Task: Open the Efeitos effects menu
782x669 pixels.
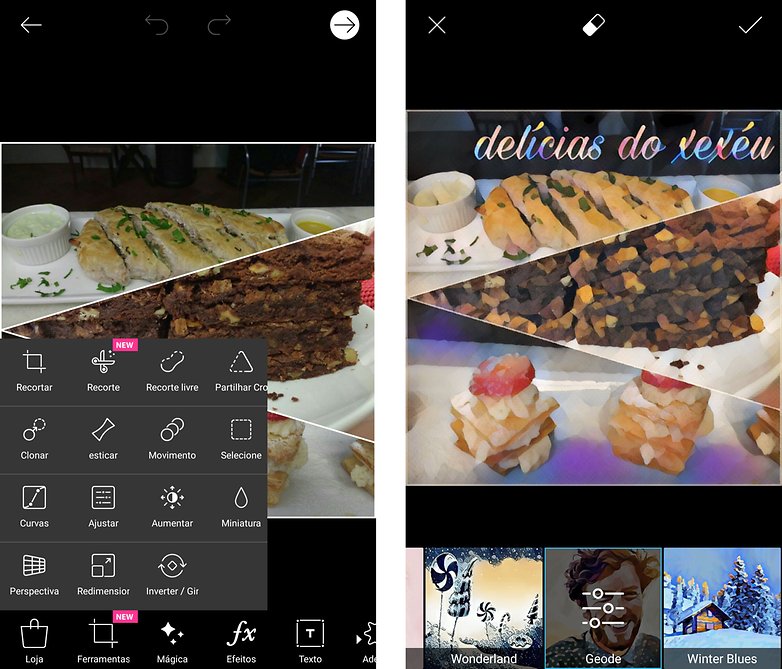Action: pyautogui.click(x=241, y=640)
